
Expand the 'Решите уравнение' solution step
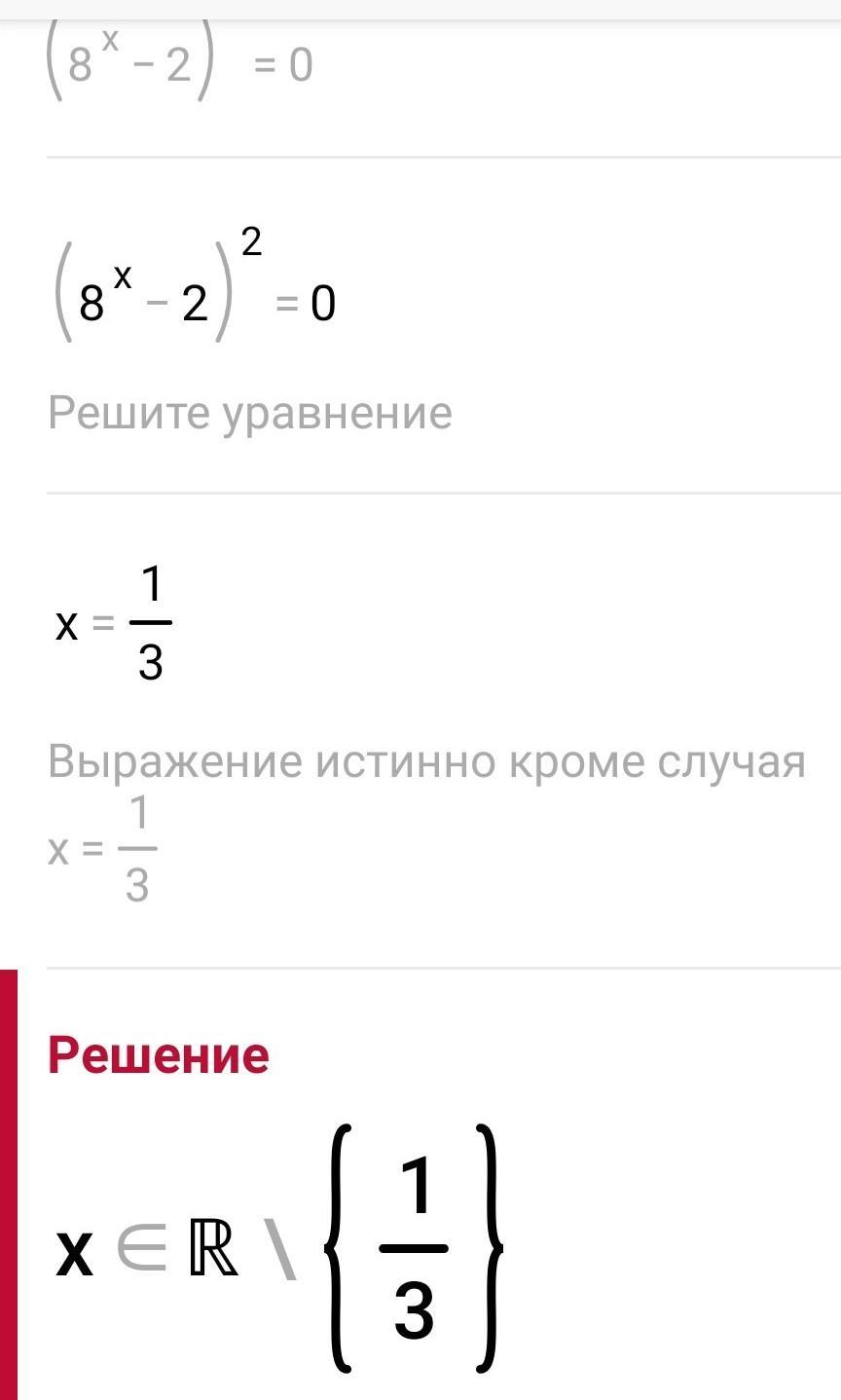[444, 325]
